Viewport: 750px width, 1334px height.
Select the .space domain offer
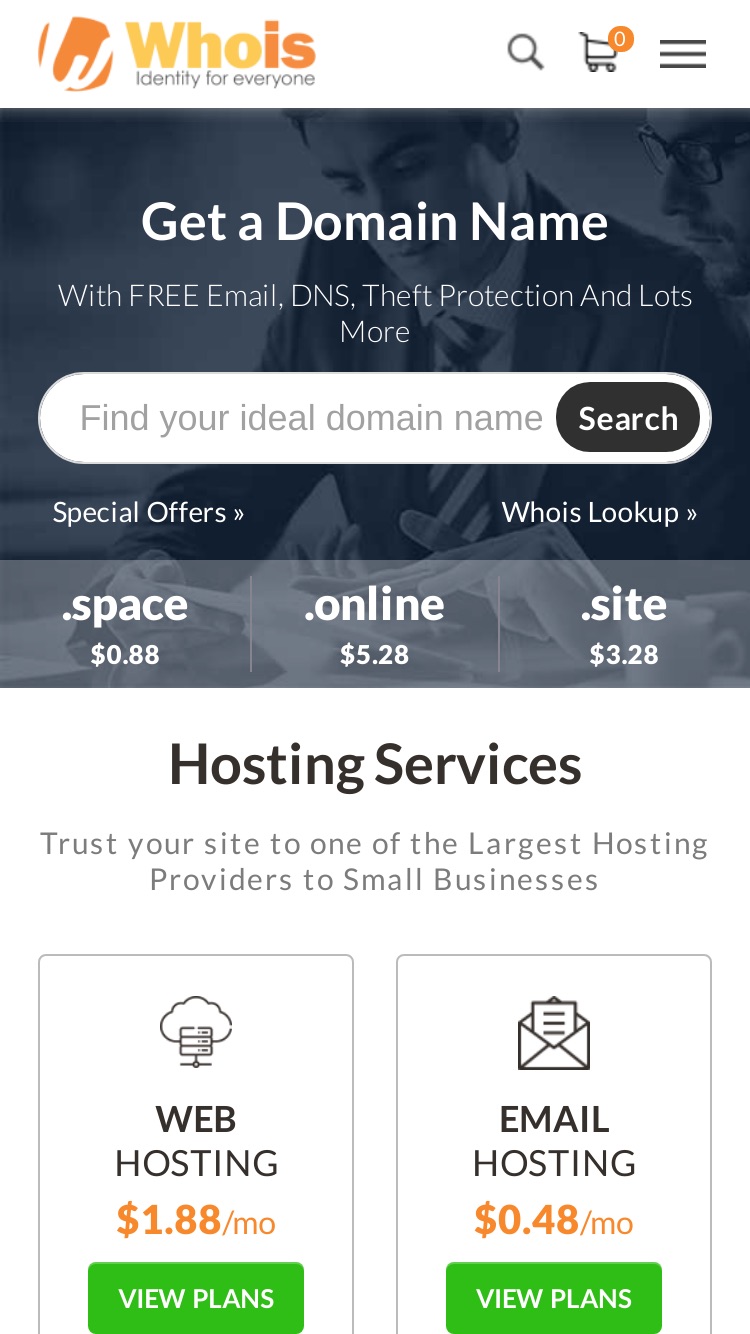pos(125,624)
